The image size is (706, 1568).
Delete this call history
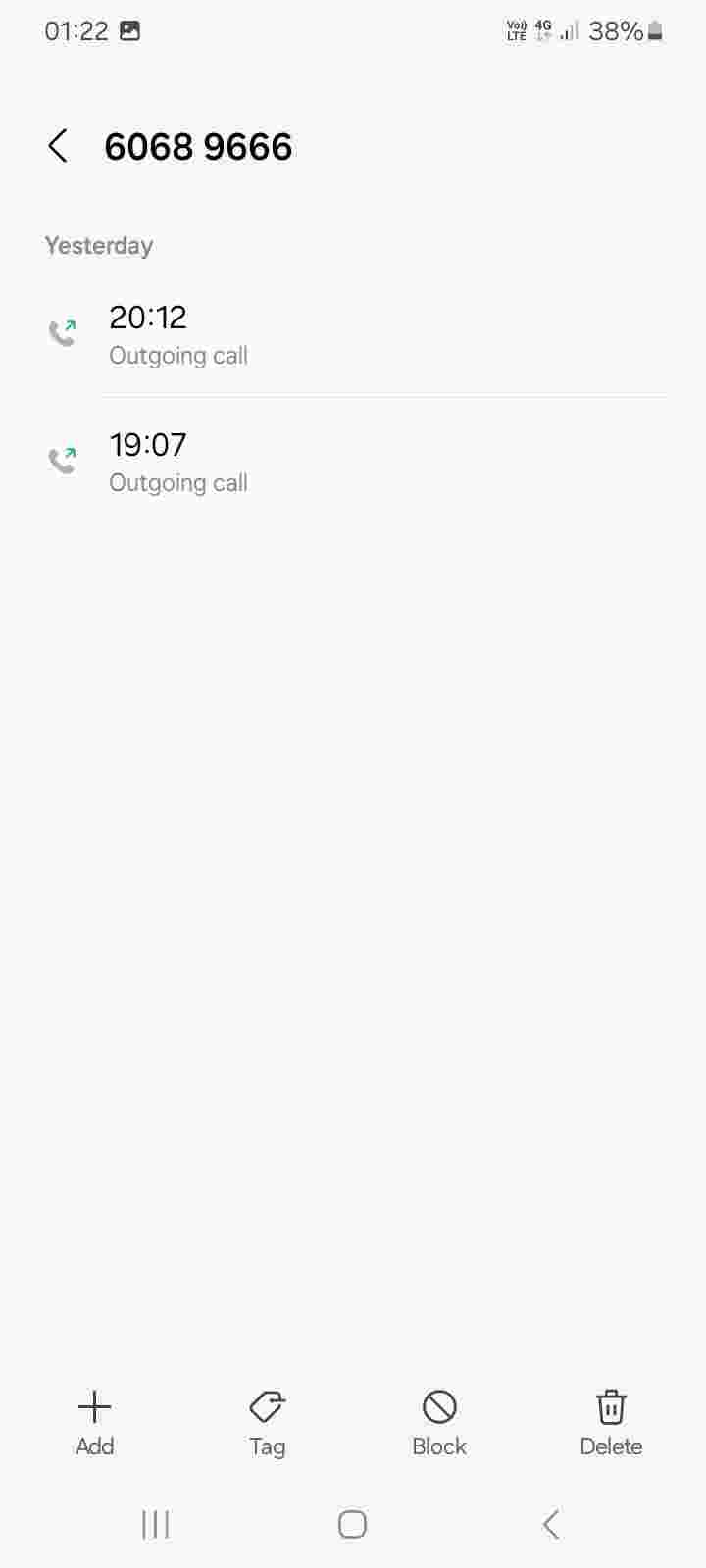pyautogui.click(x=611, y=1423)
